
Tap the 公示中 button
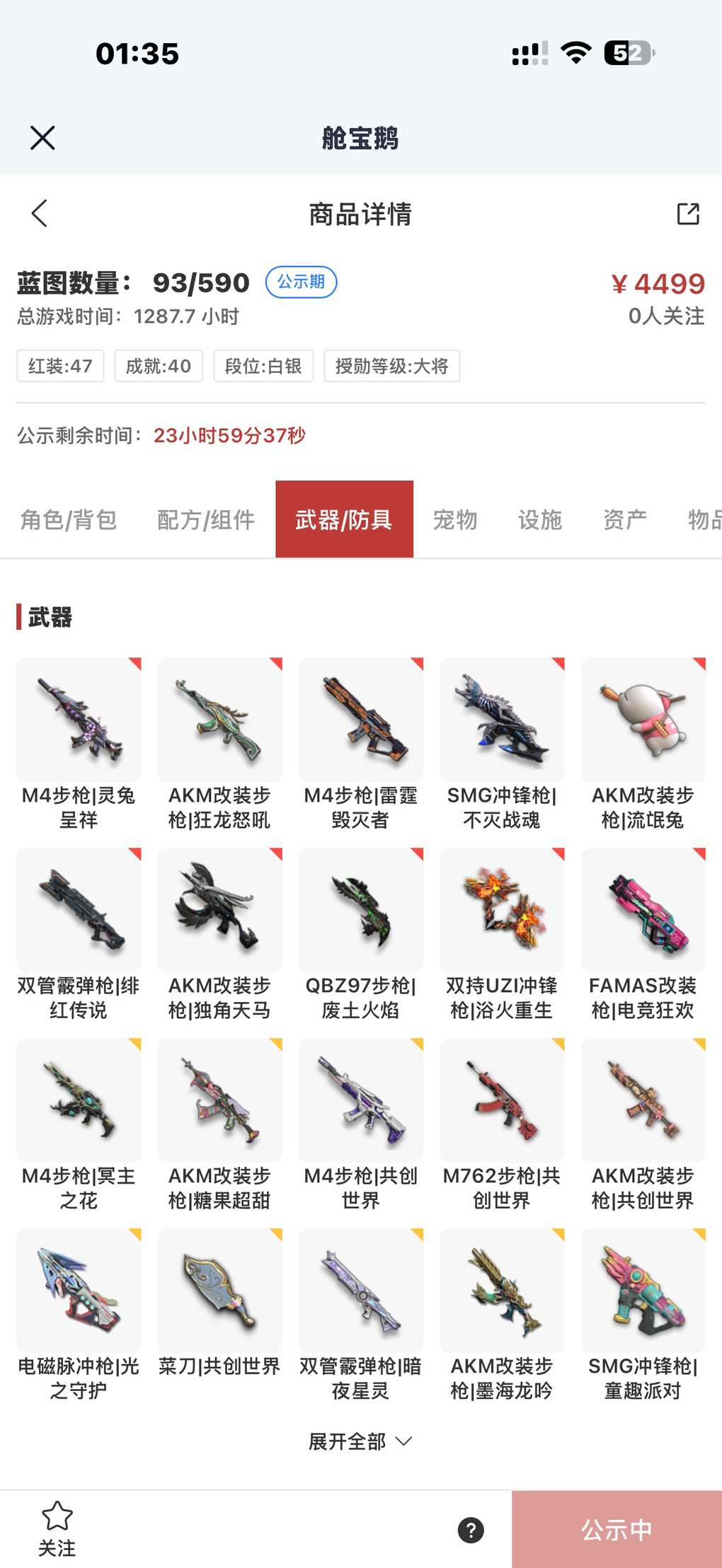click(617, 1530)
